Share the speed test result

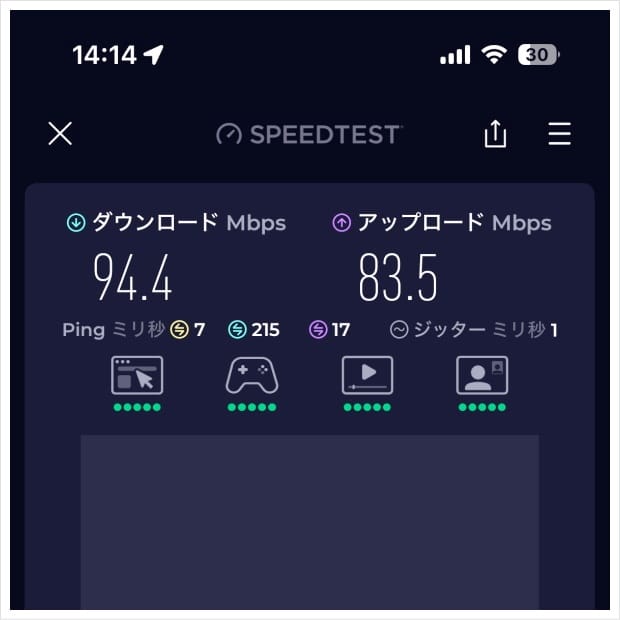click(495, 134)
